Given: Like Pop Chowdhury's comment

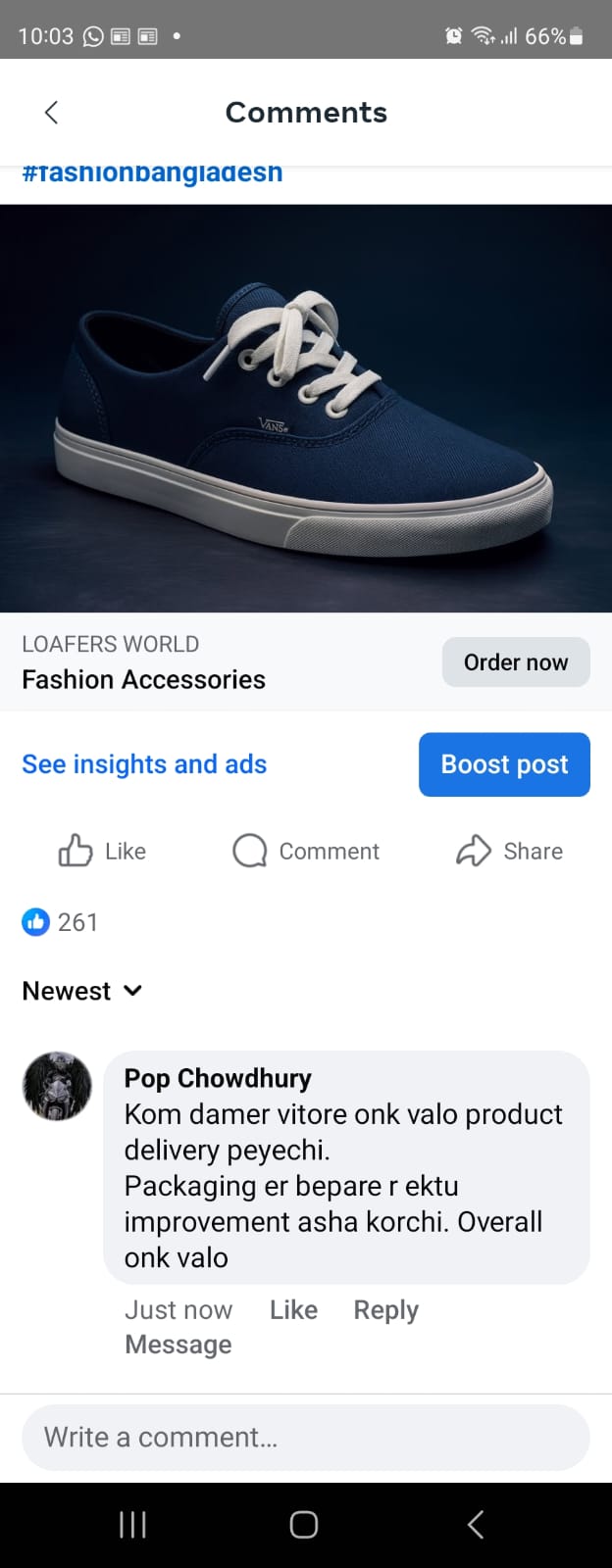Looking at the screenshot, I should tap(293, 1310).
